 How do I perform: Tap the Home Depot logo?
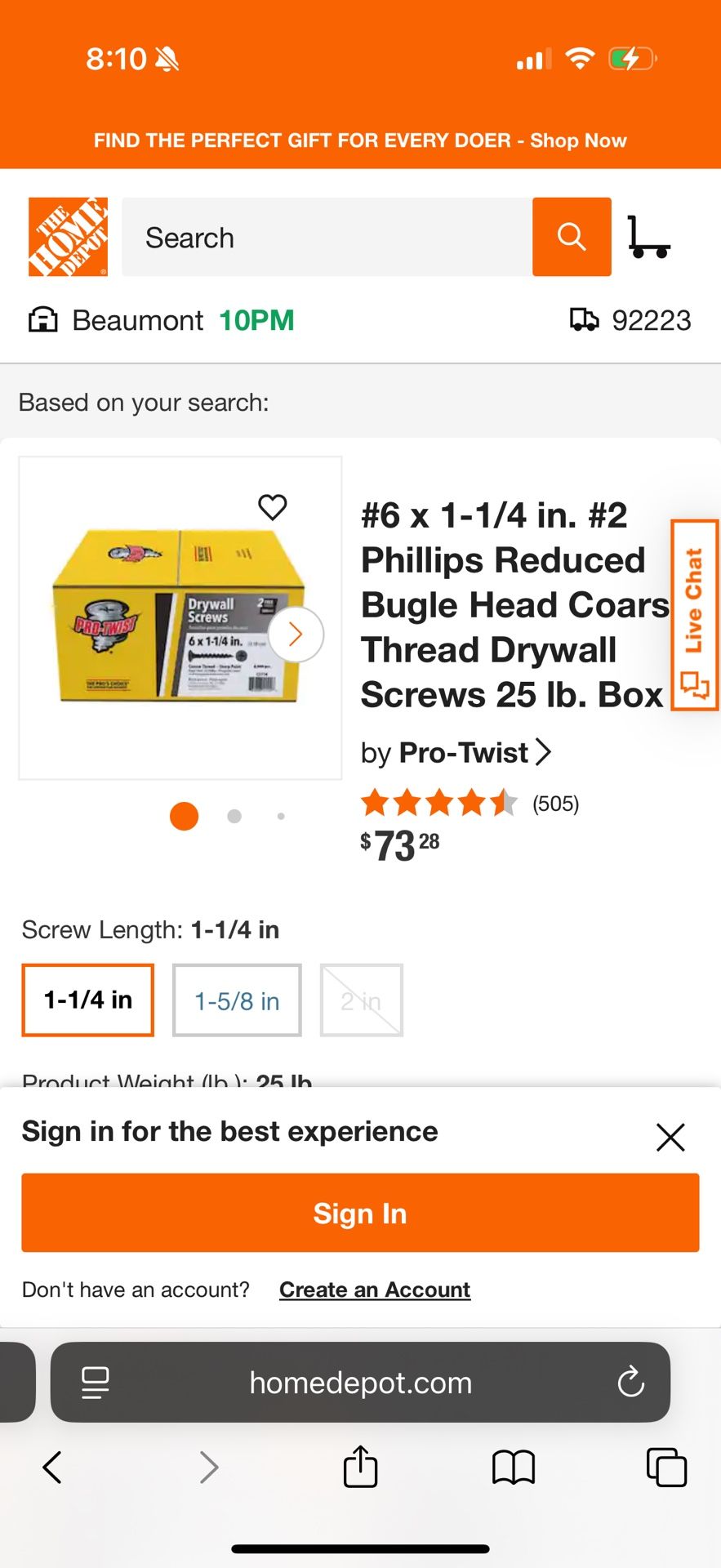pyautogui.click(x=68, y=236)
